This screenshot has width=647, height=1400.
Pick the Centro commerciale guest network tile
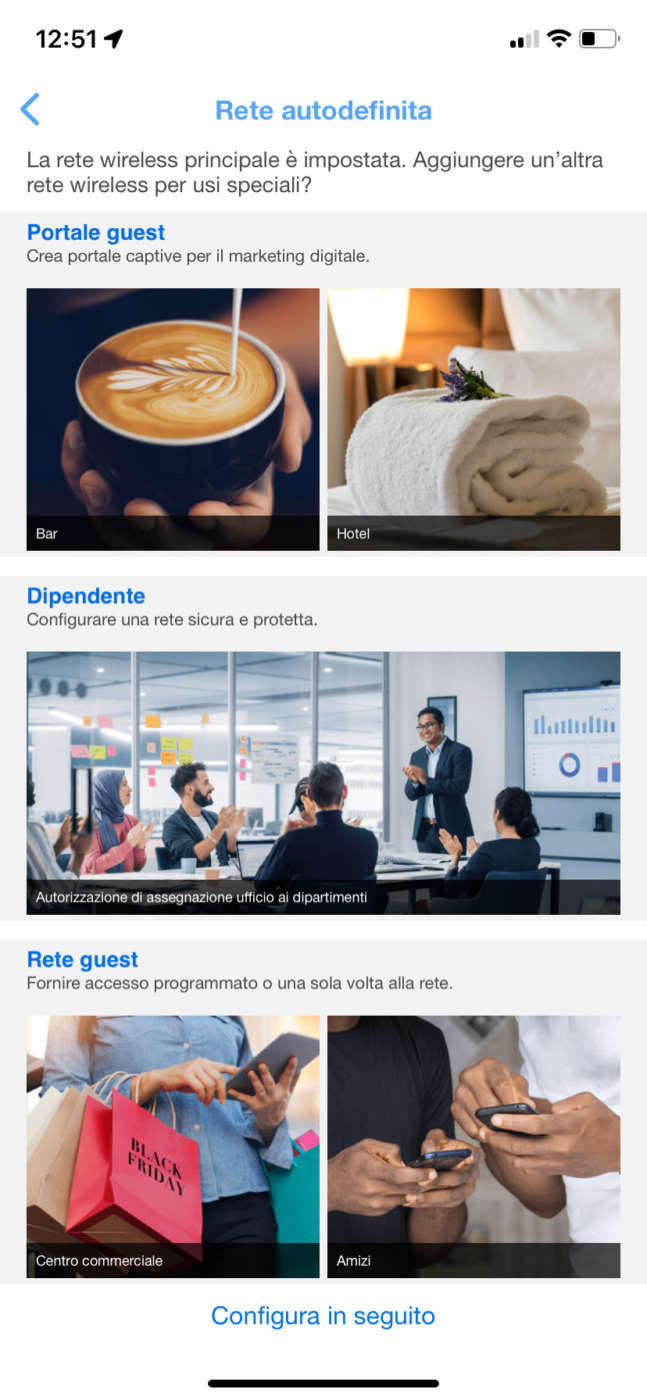click(173, 1146)
